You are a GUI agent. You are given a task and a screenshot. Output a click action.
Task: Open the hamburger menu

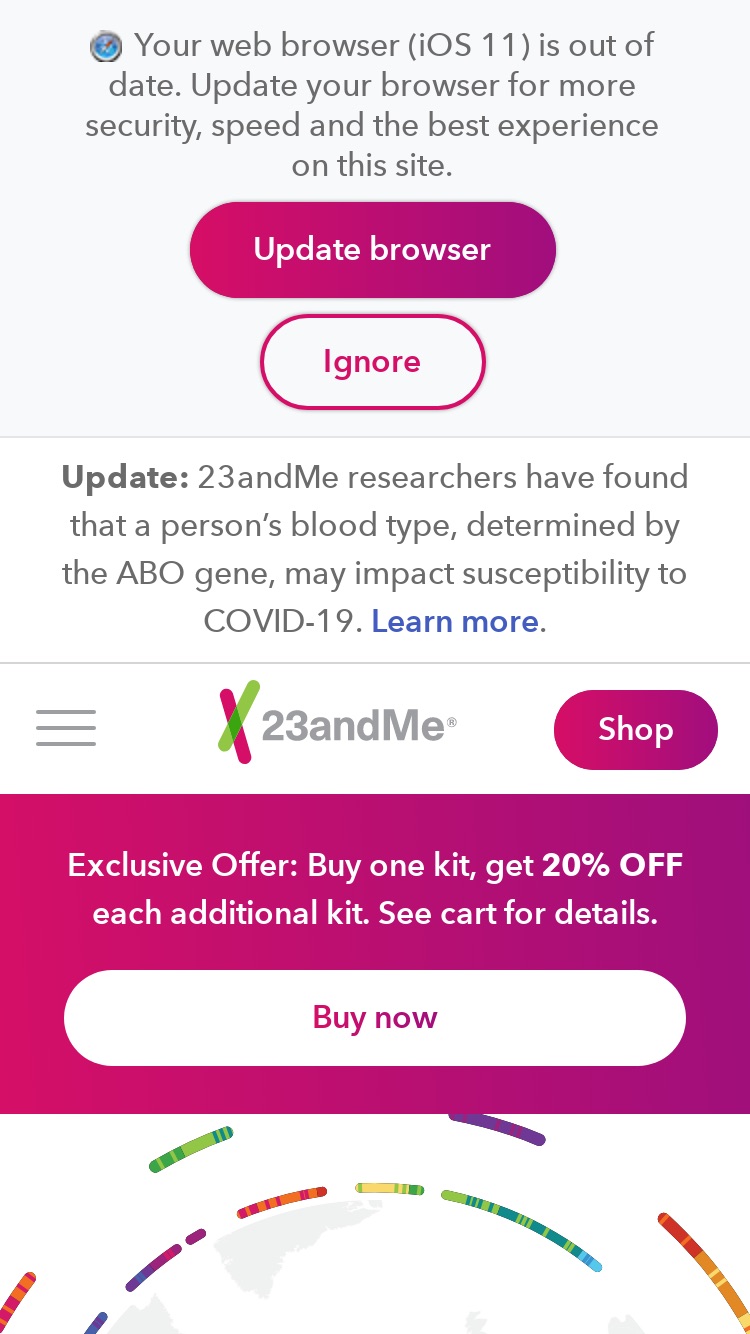click(66, 728)
